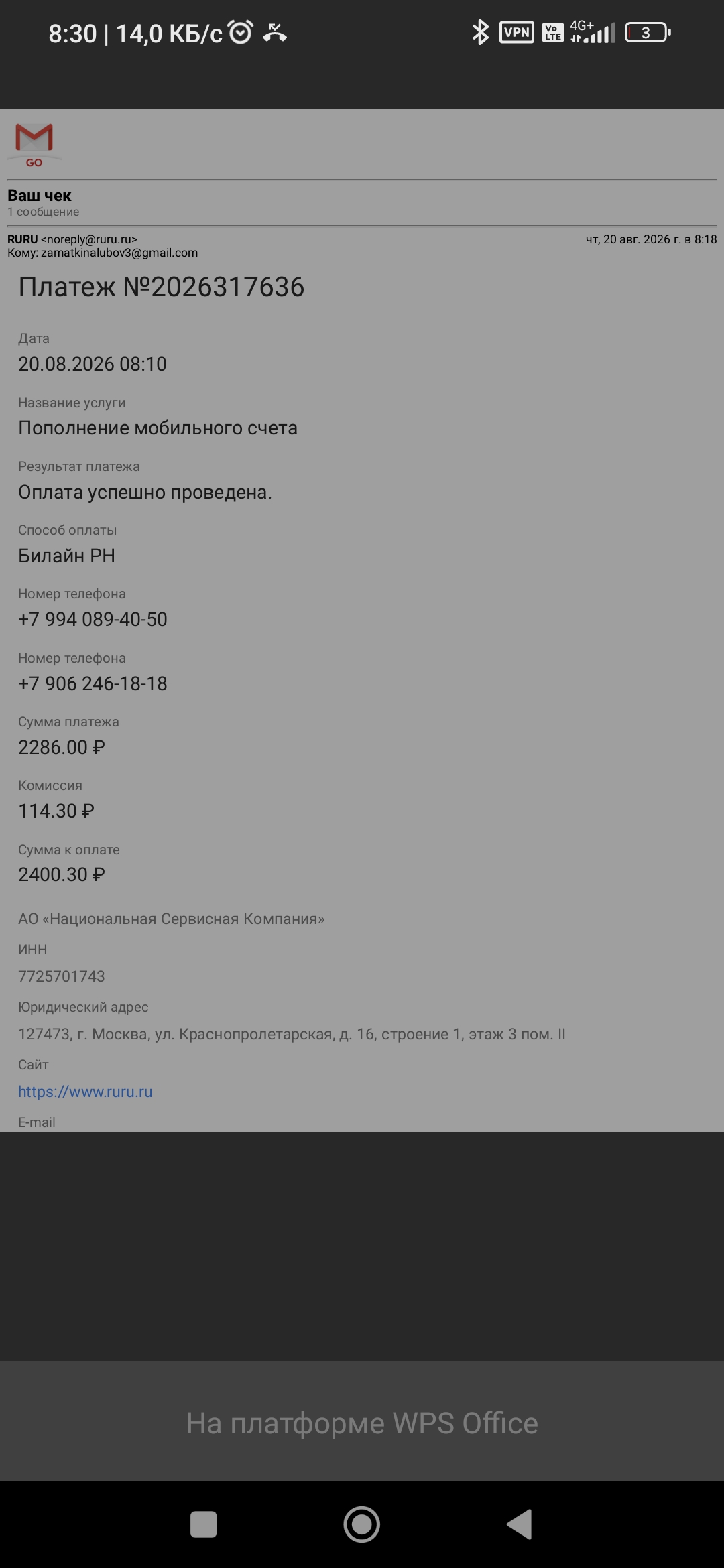This screenshot has height=1568, width=724.
Task: Go back using the navigation bar
Action: tap(520, 1524)
